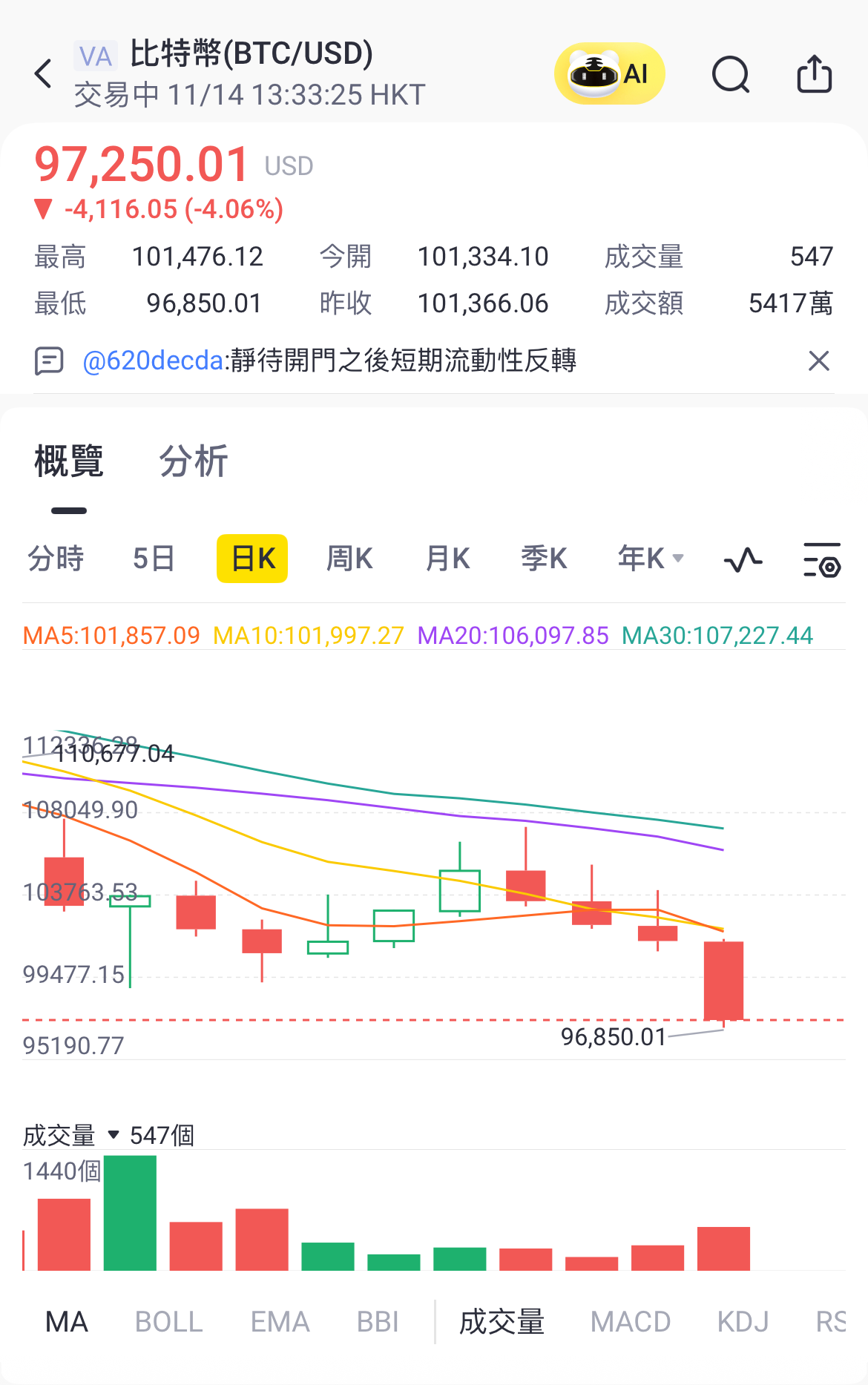The image size is (868, 1385).
Task: Open the indicator line tool icon
Action: (743, 559)
